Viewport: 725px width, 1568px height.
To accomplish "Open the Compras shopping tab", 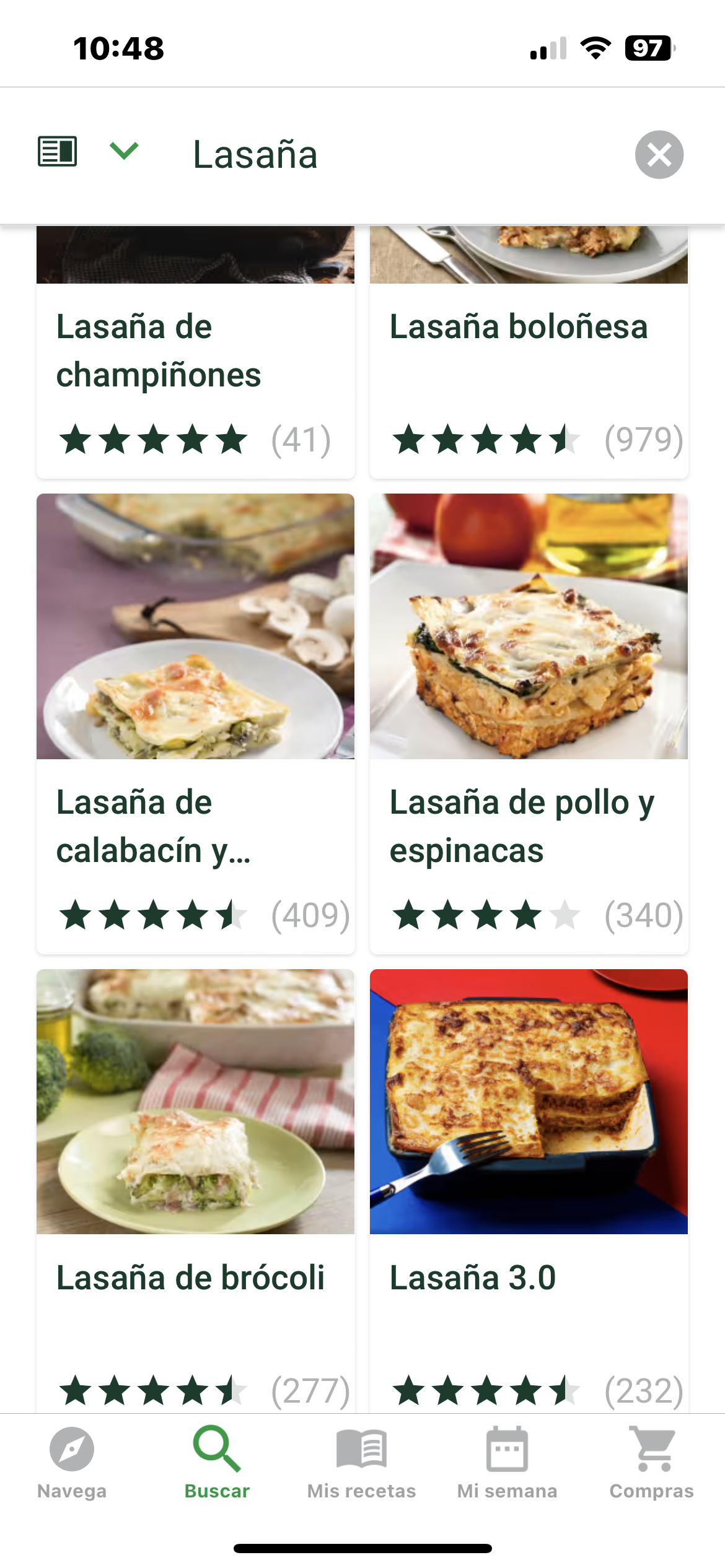I will [x=651, y=1463].
